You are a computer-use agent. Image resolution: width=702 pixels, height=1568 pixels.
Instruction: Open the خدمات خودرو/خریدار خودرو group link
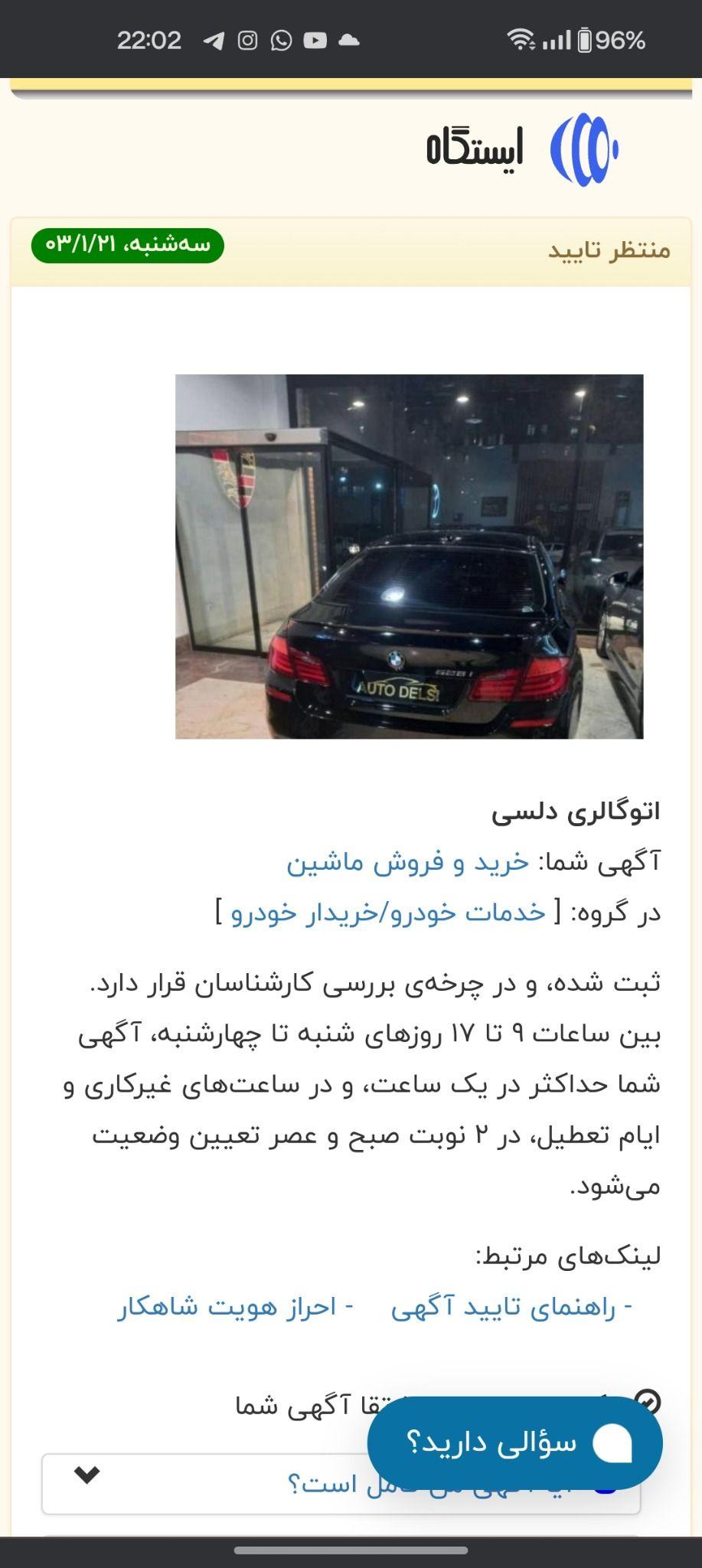(388, 913)
